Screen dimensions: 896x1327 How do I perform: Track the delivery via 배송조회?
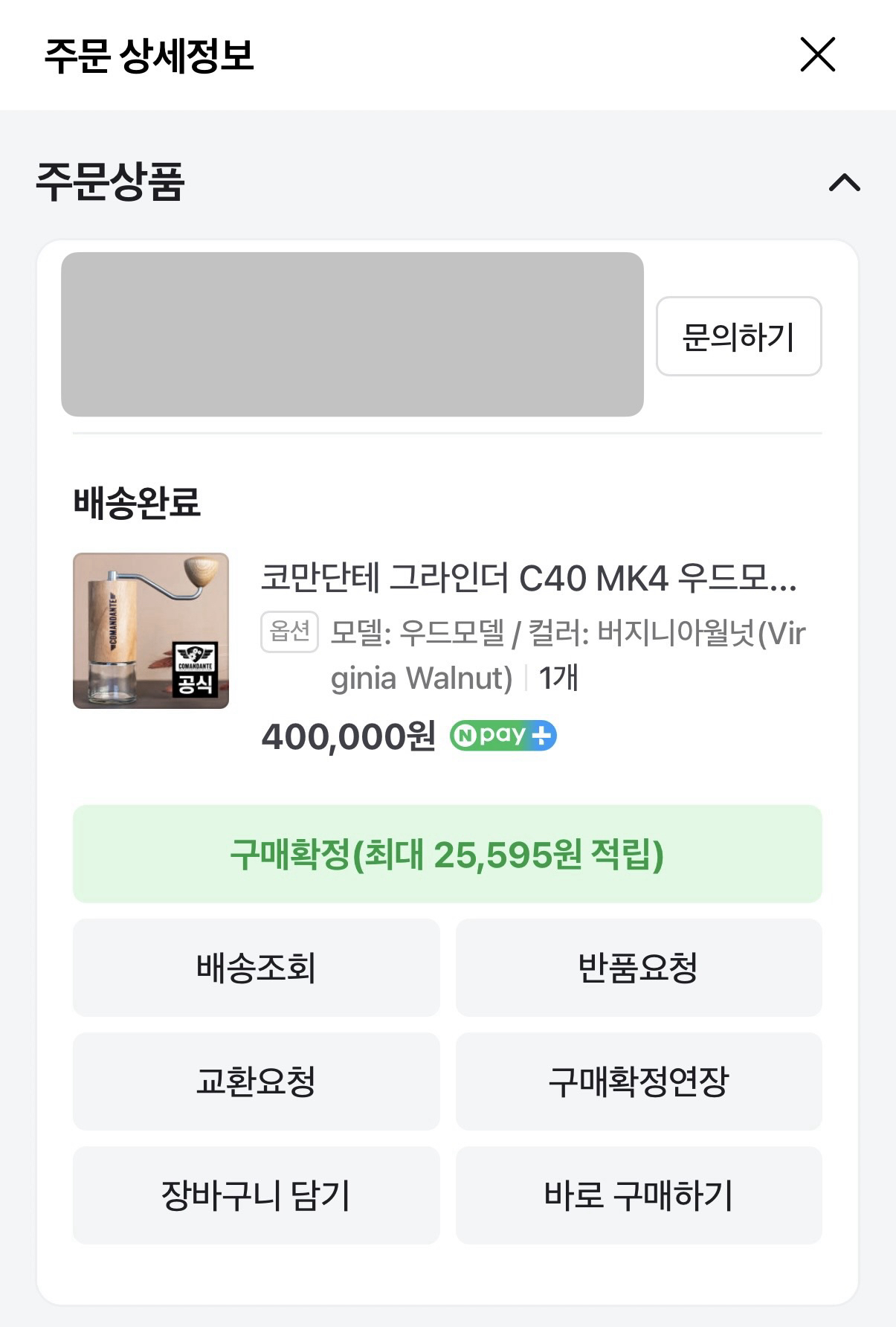256,968
